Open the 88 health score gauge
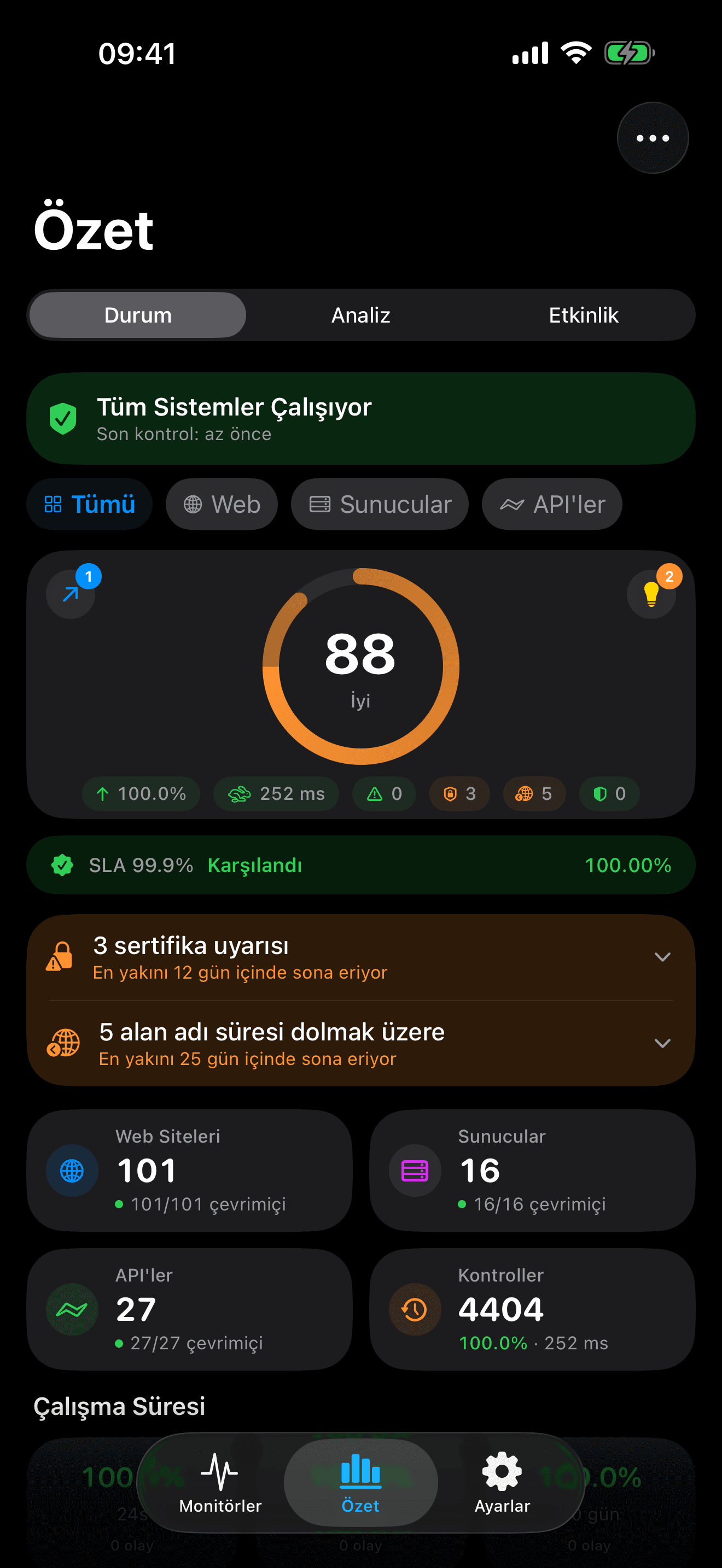 pyautogui.click(x=360, y=666)
